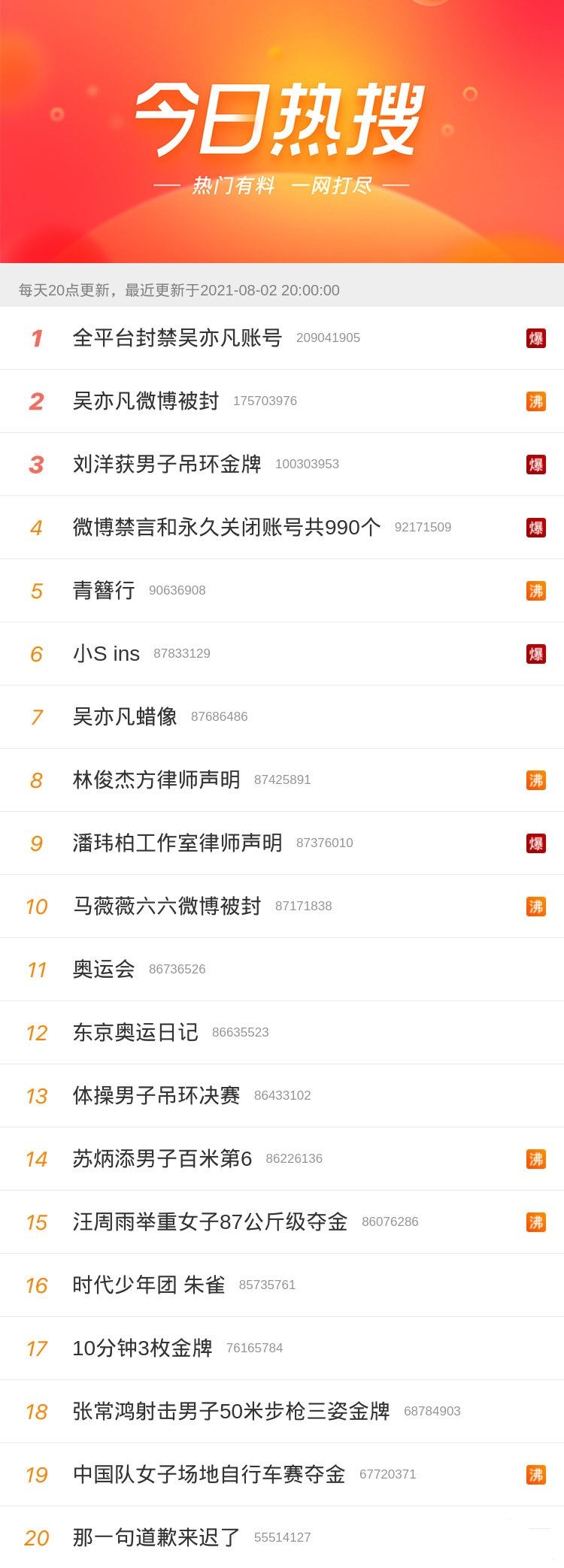Viewport: 564px width, 1568px height.
Task: View 吴亦凡蜡像 hot search
Action: point(125,717)
